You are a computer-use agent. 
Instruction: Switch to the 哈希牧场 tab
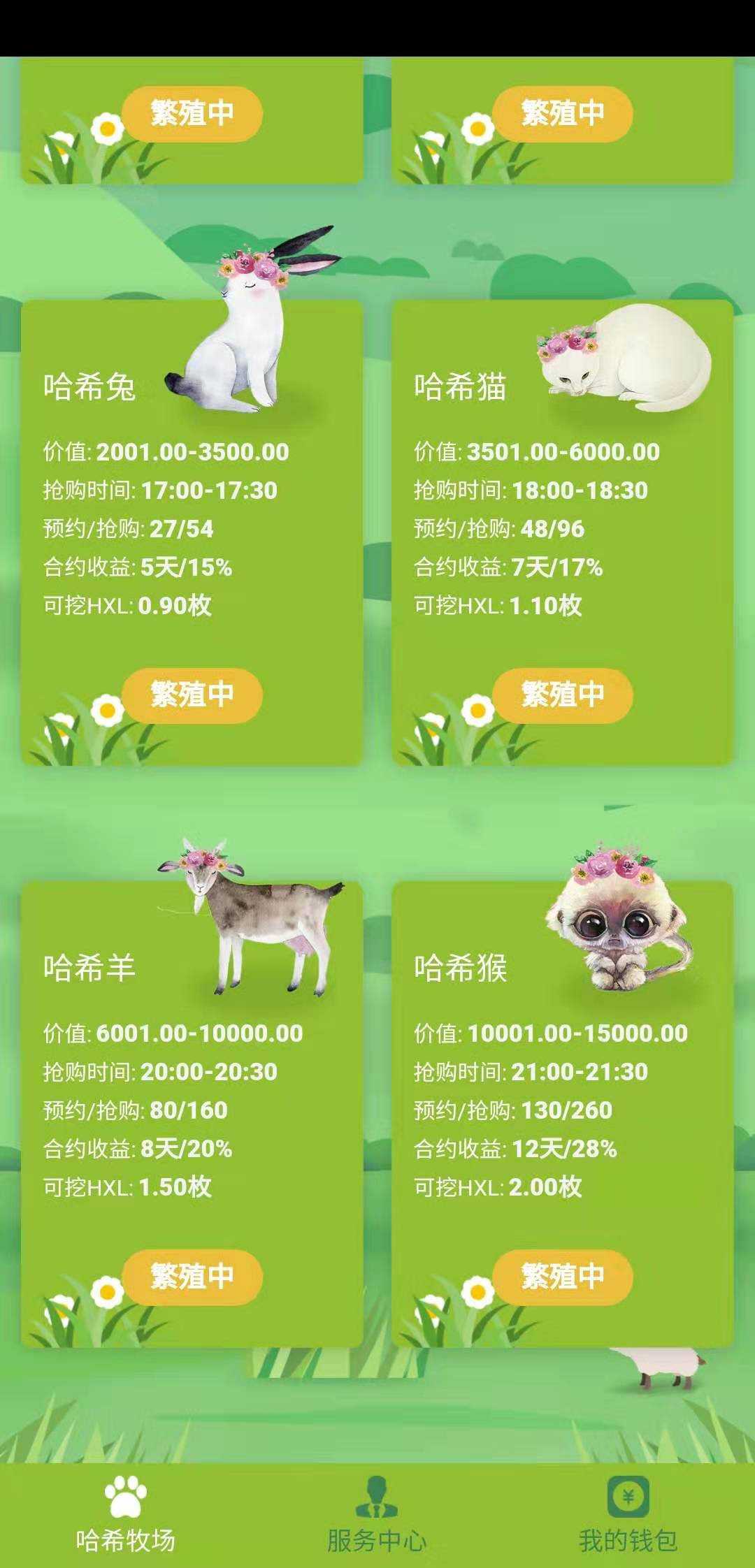point(126,1515)
